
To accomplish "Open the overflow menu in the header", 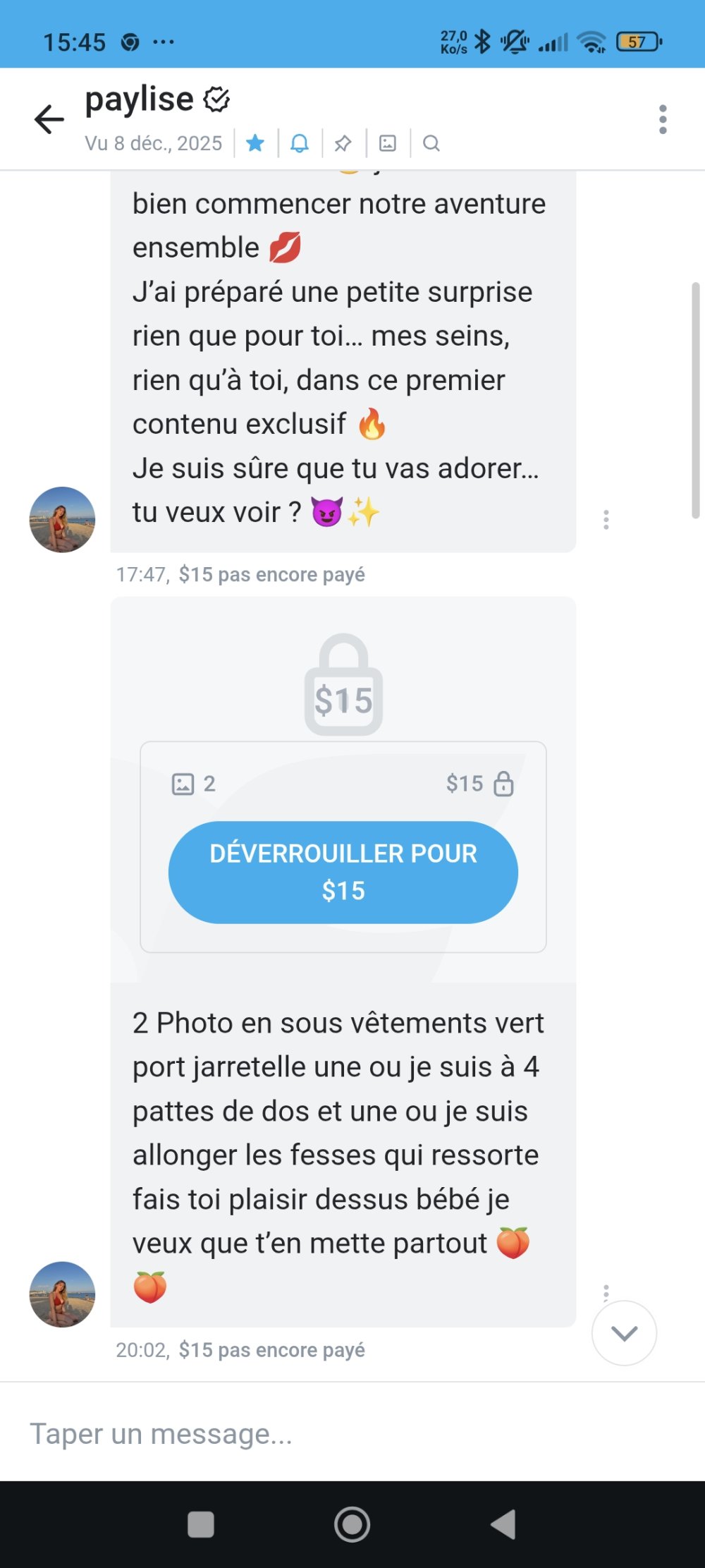I will [x=662, y=119].
